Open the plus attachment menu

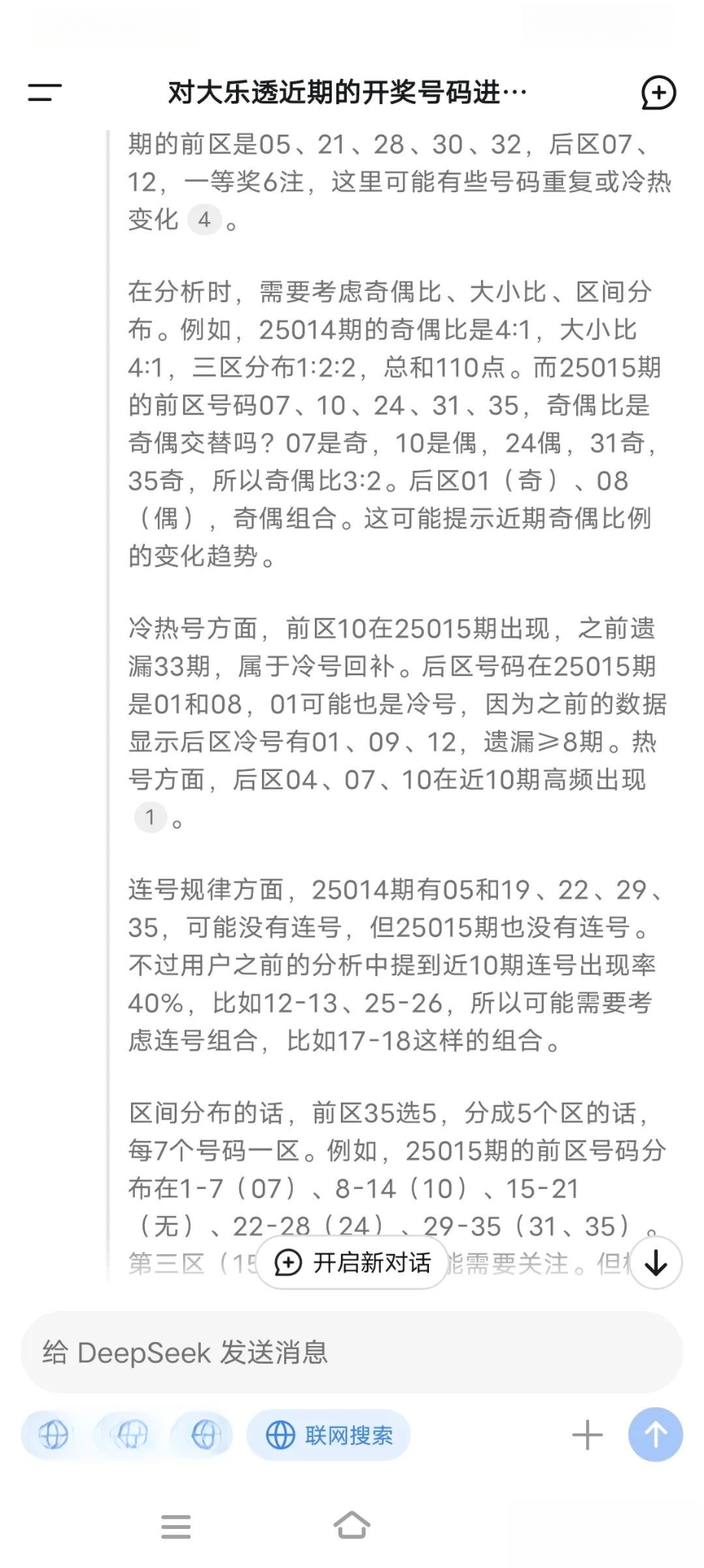[588, 1435]
